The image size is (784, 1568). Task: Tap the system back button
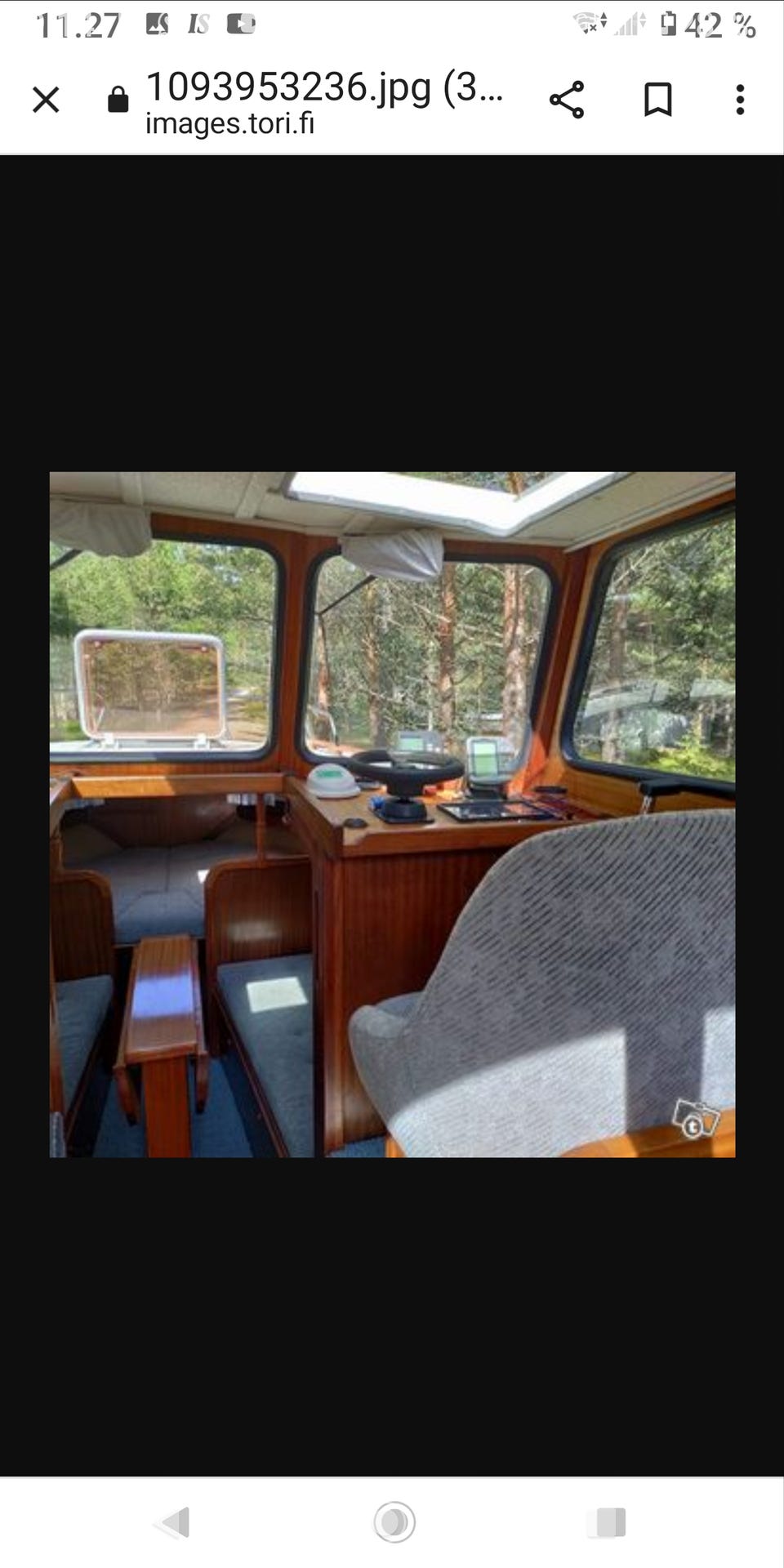point(174,1522)
